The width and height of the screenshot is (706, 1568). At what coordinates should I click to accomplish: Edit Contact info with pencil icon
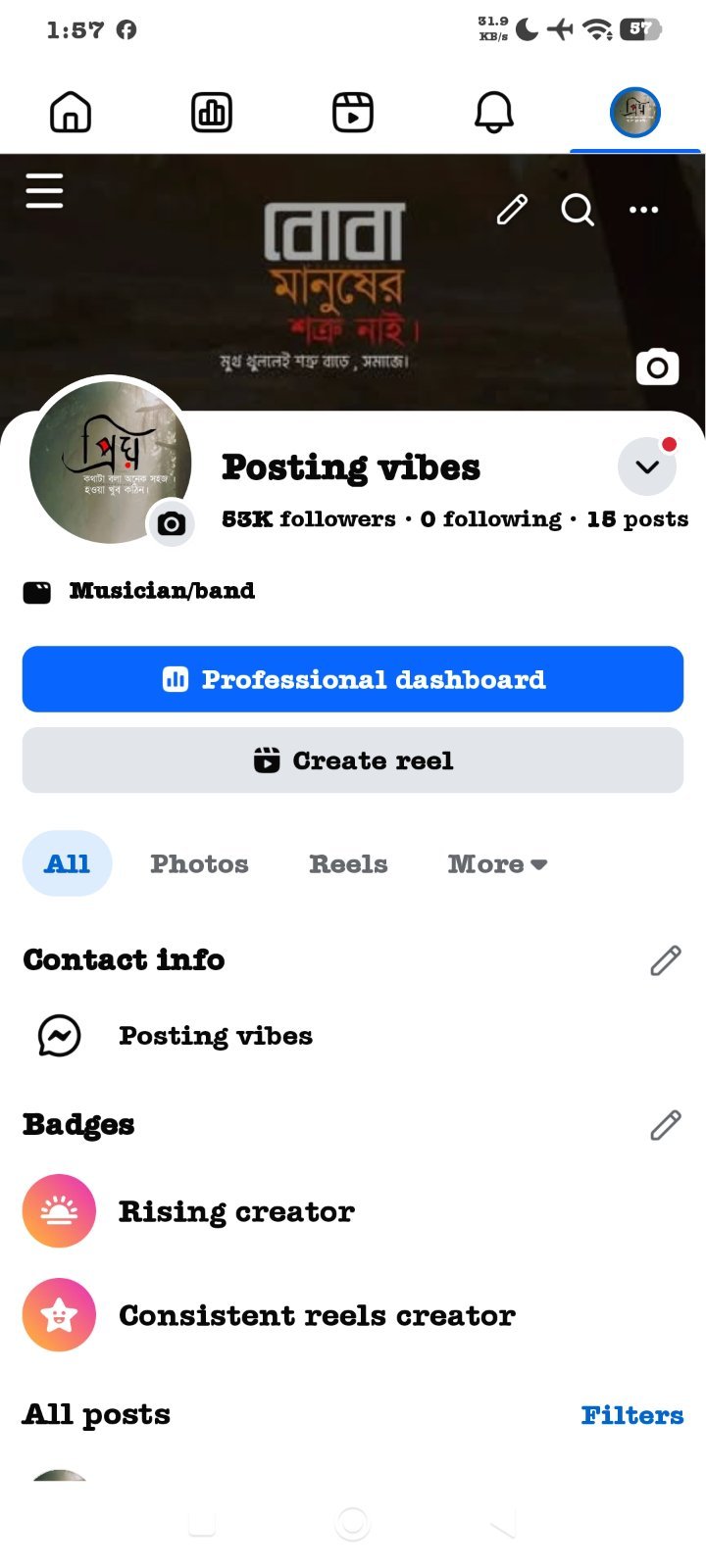point(666,960)
